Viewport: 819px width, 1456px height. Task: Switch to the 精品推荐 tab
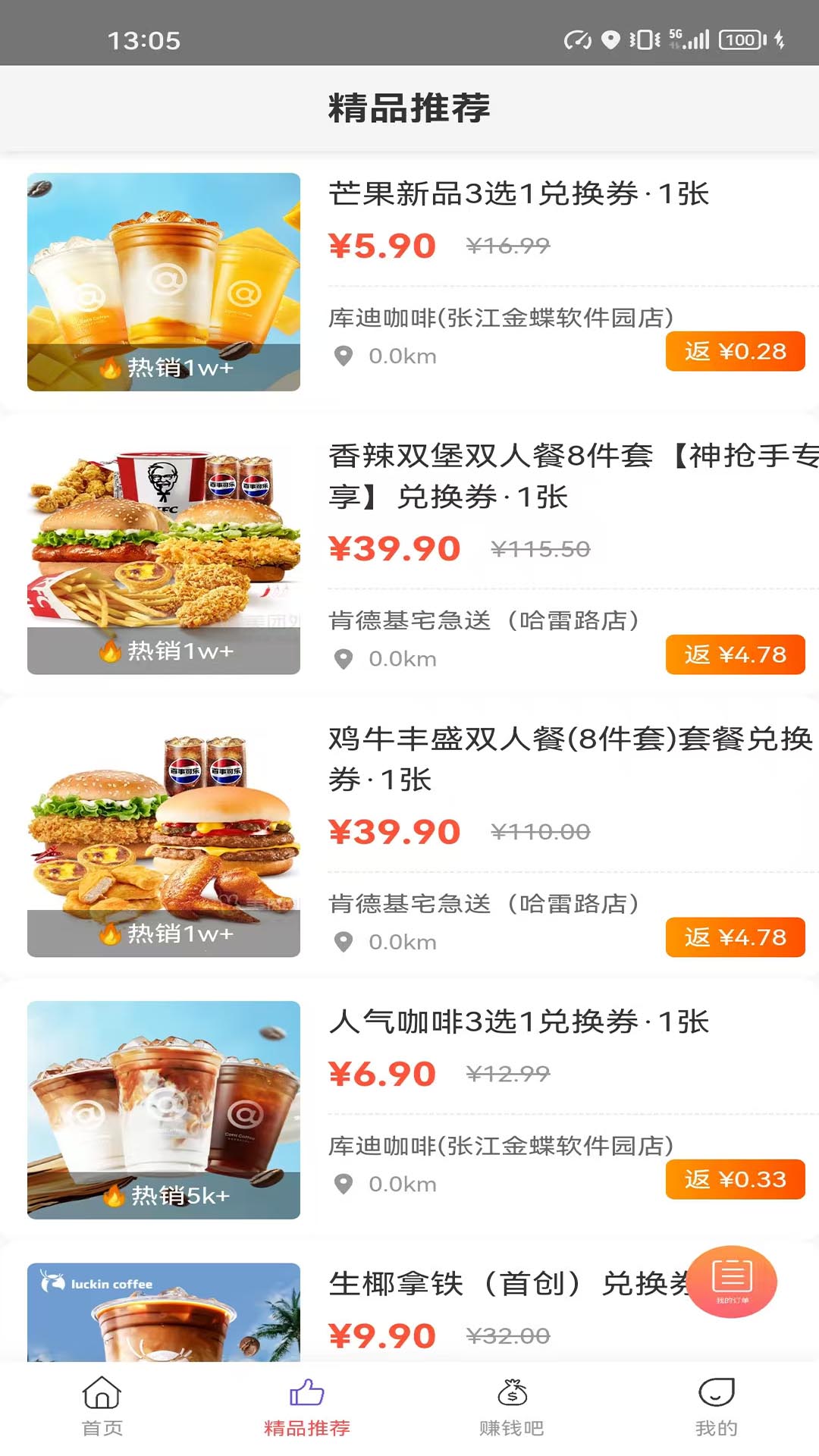tap(307, 1407)
